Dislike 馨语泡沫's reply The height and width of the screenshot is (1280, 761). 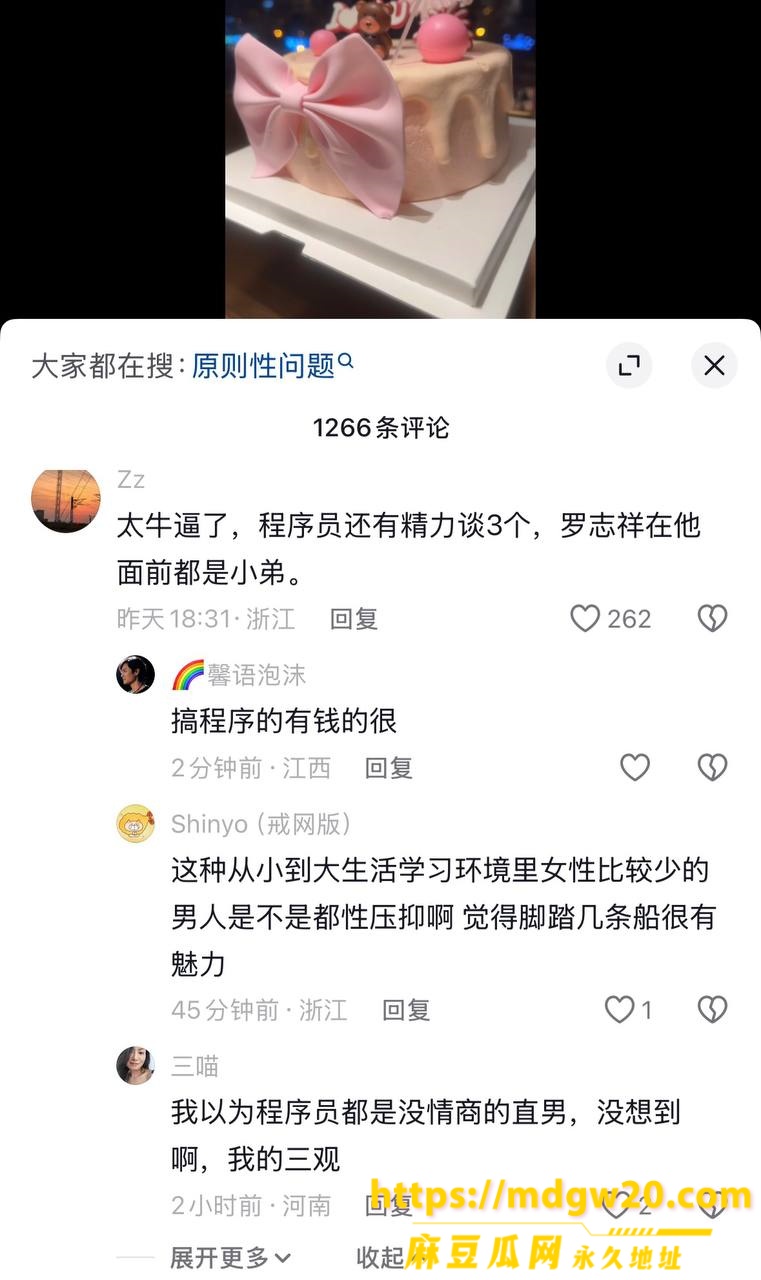pyautogui.click(x=712, y=767)
